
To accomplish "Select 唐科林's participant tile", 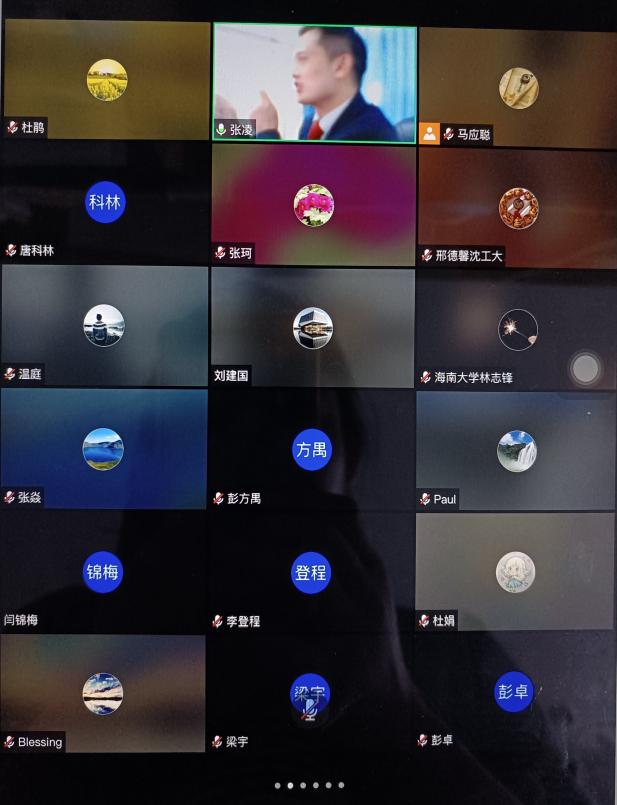I will [105, 203].
